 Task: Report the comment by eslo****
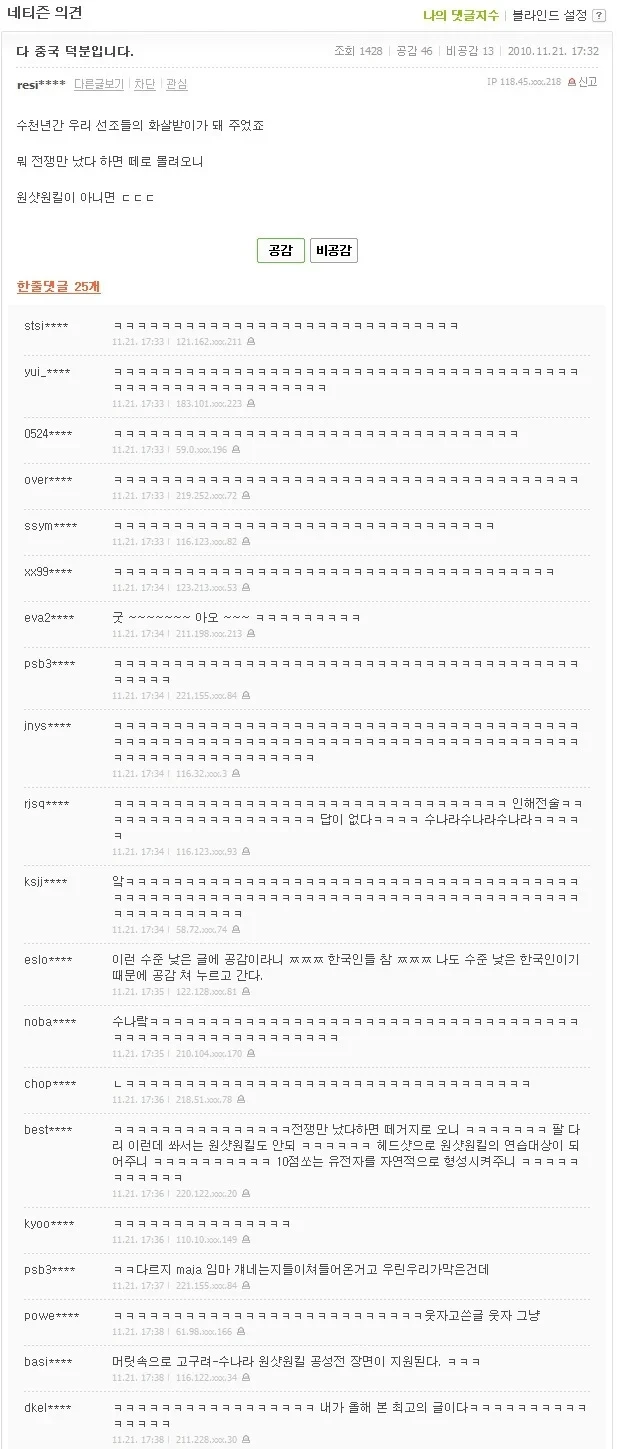(x=245, y=992)
